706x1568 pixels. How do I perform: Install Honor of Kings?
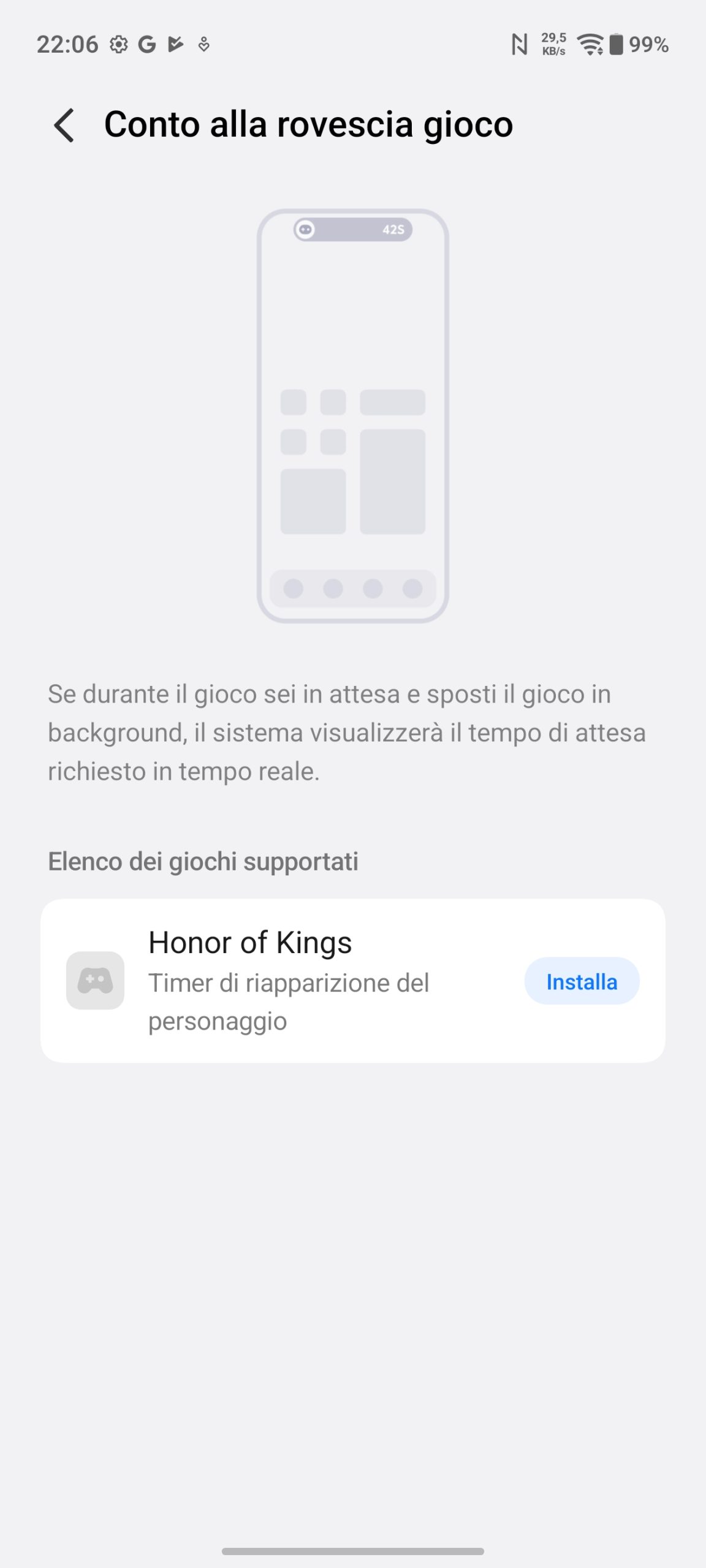click(x=581, y=981)
